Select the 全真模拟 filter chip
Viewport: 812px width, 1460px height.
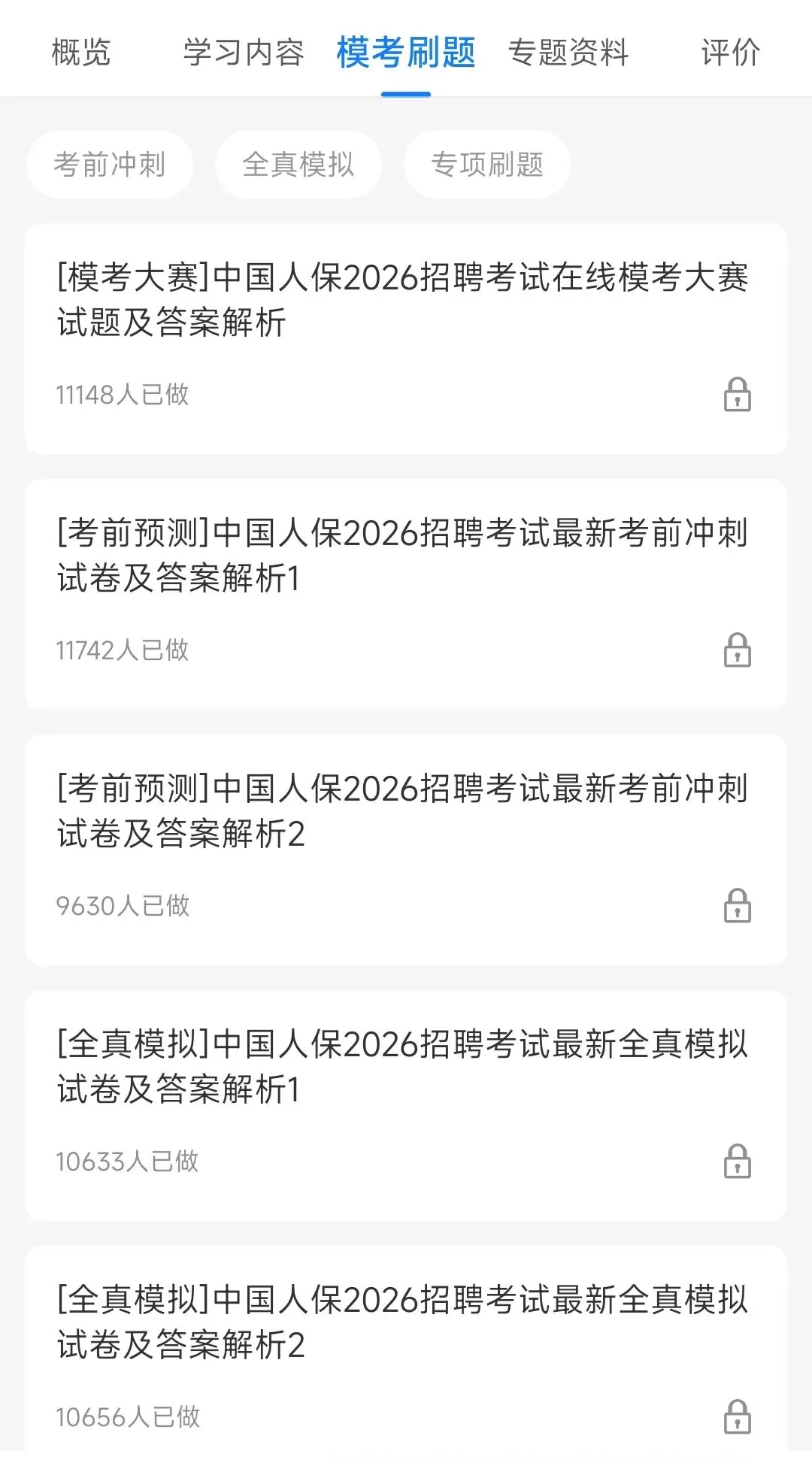click(298, 165)
